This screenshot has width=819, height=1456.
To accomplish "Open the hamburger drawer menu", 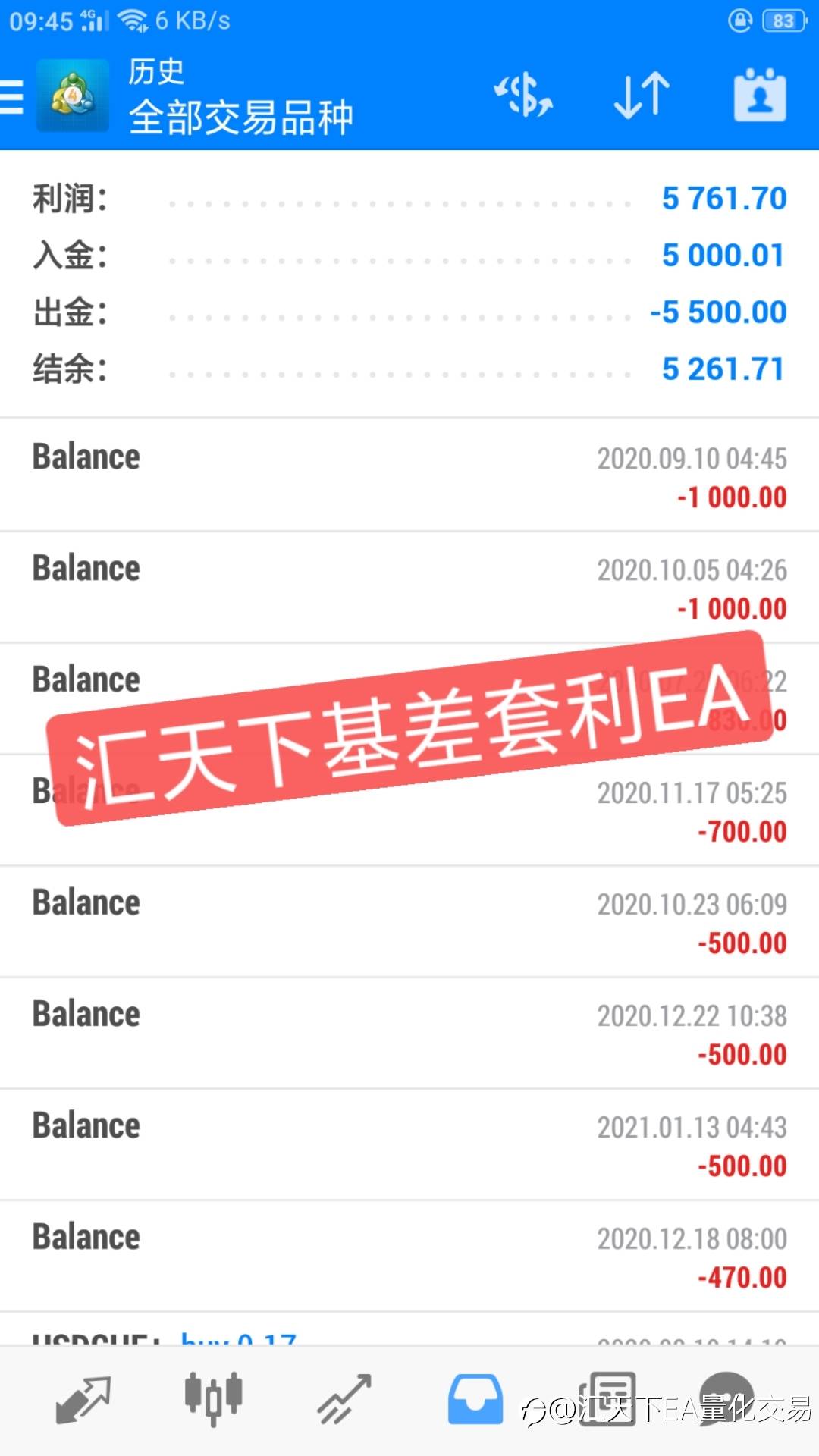I will [12, 96].
